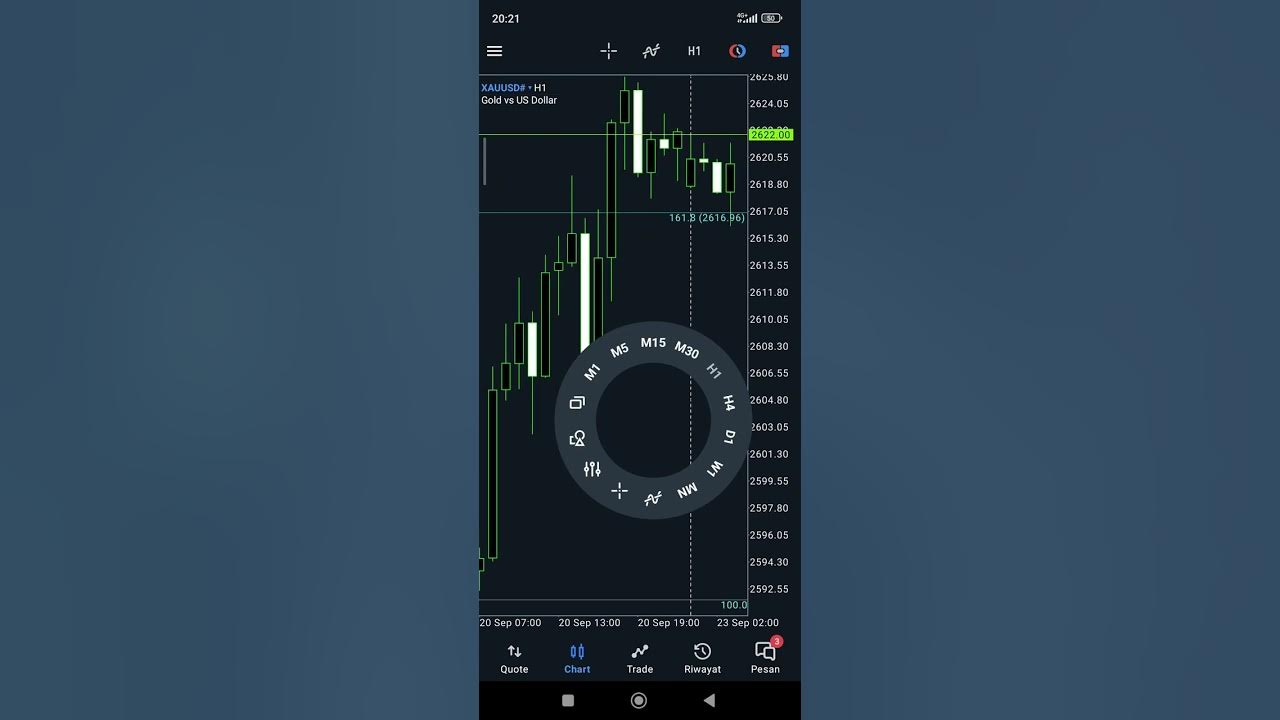1280x720 pixels.
Task: Switch to the Trade tab
Action: pyautogui.click(x=640, y=659)
